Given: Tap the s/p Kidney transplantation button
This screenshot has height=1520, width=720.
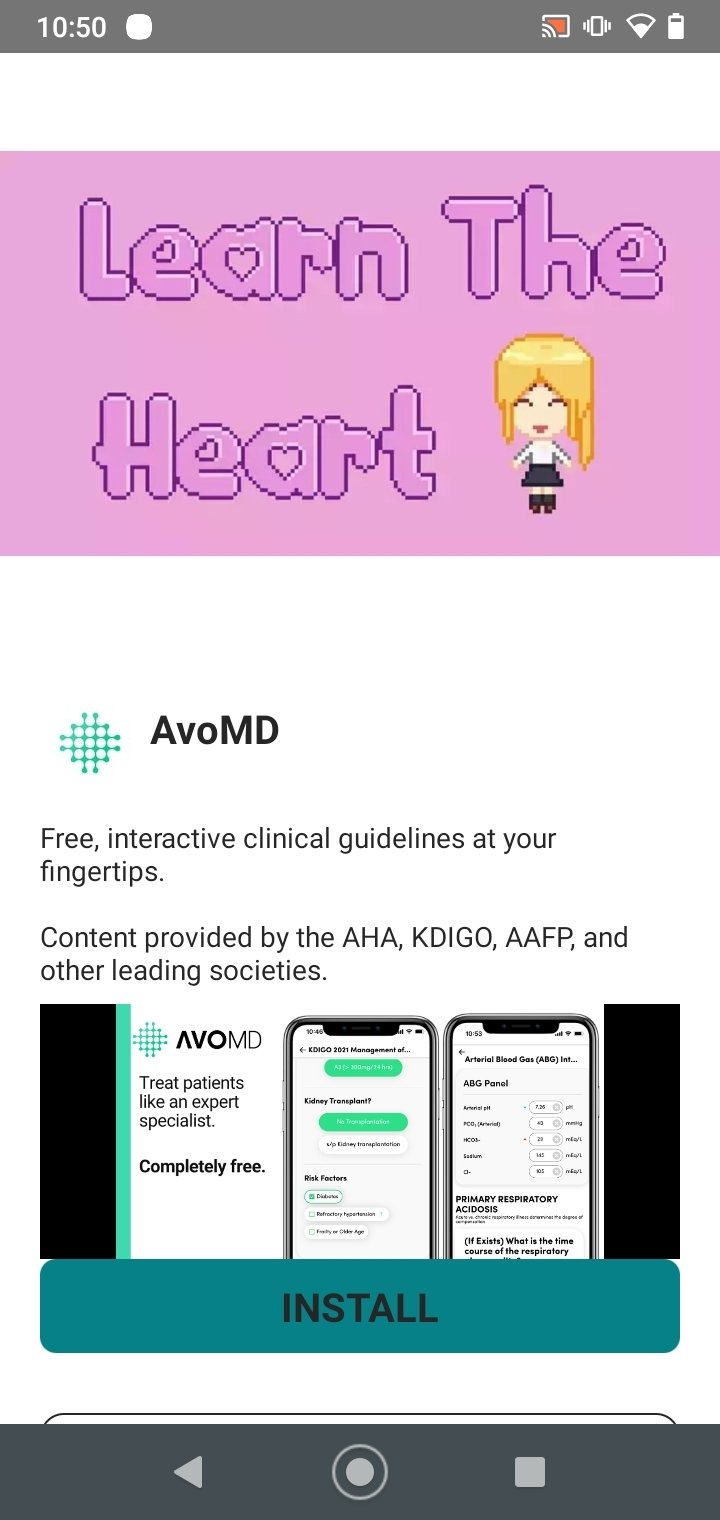Looking at the screenshot, I should [x=362, y=1145].
